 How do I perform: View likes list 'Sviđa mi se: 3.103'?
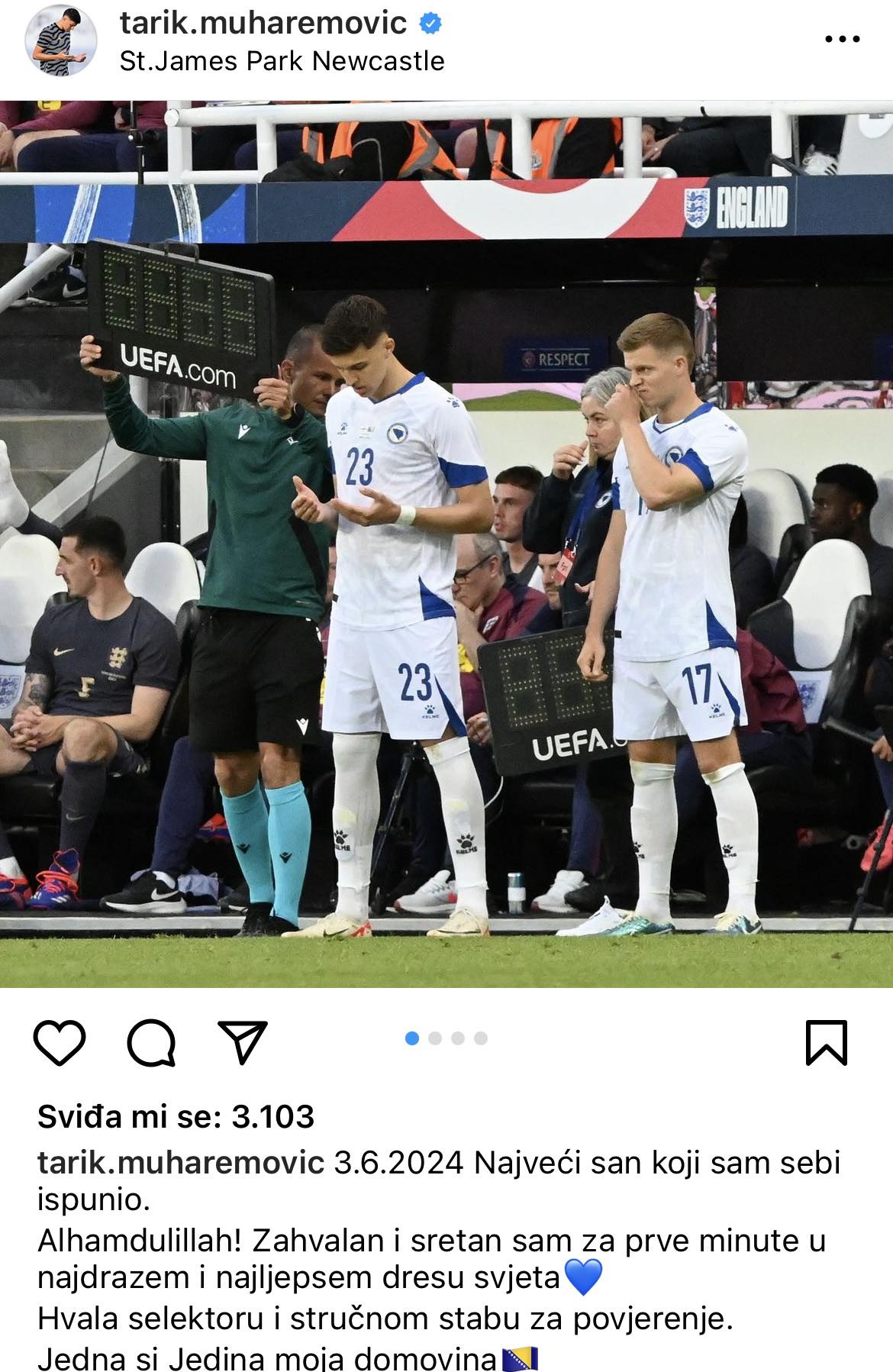point(176,1117)
